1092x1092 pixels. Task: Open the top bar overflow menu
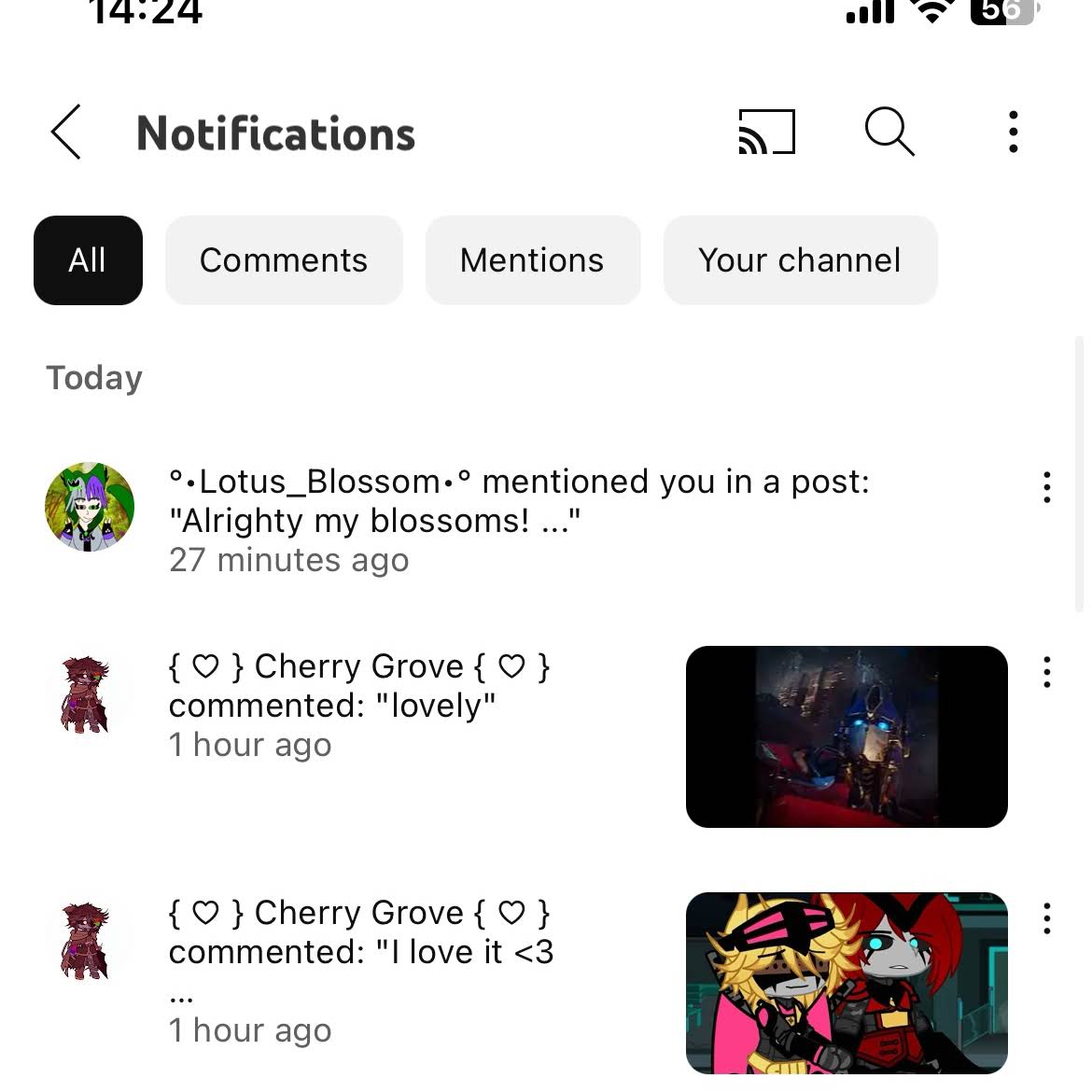pyautogui.click(x=1013, y=132)
